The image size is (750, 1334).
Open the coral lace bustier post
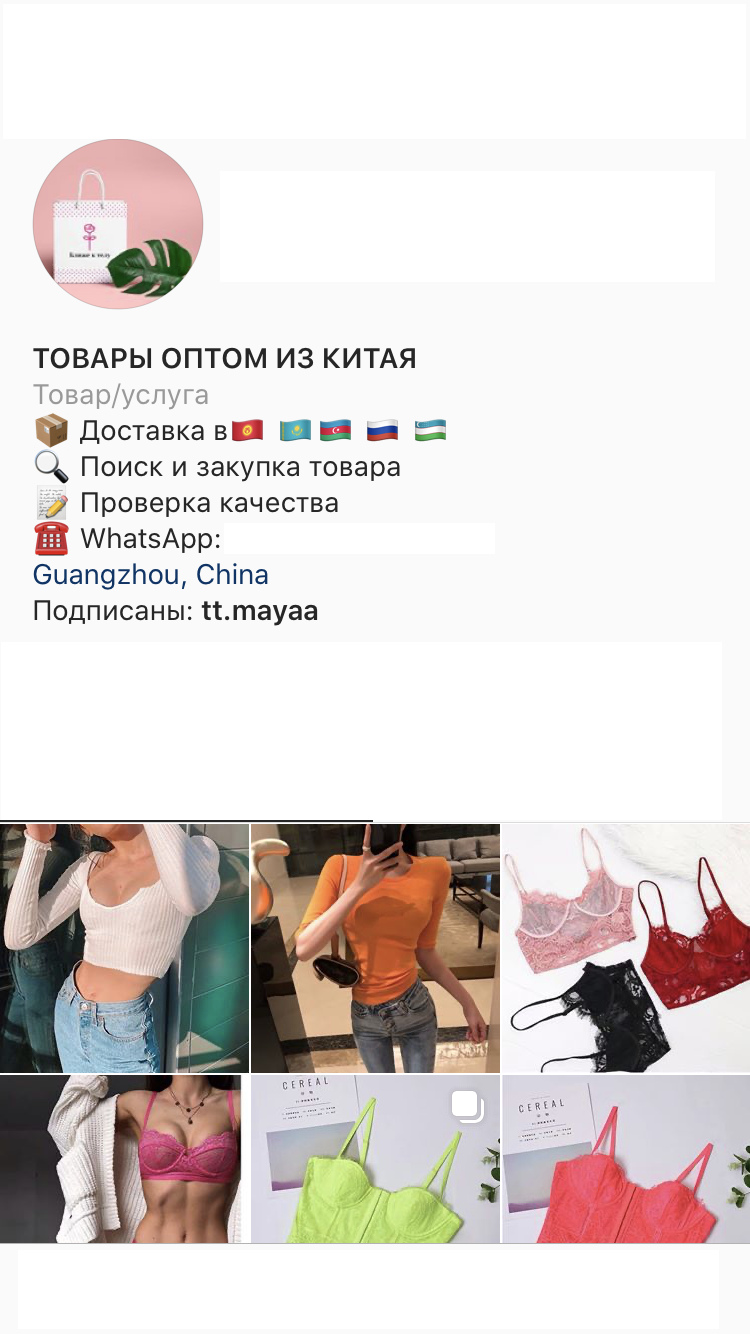625,1159
